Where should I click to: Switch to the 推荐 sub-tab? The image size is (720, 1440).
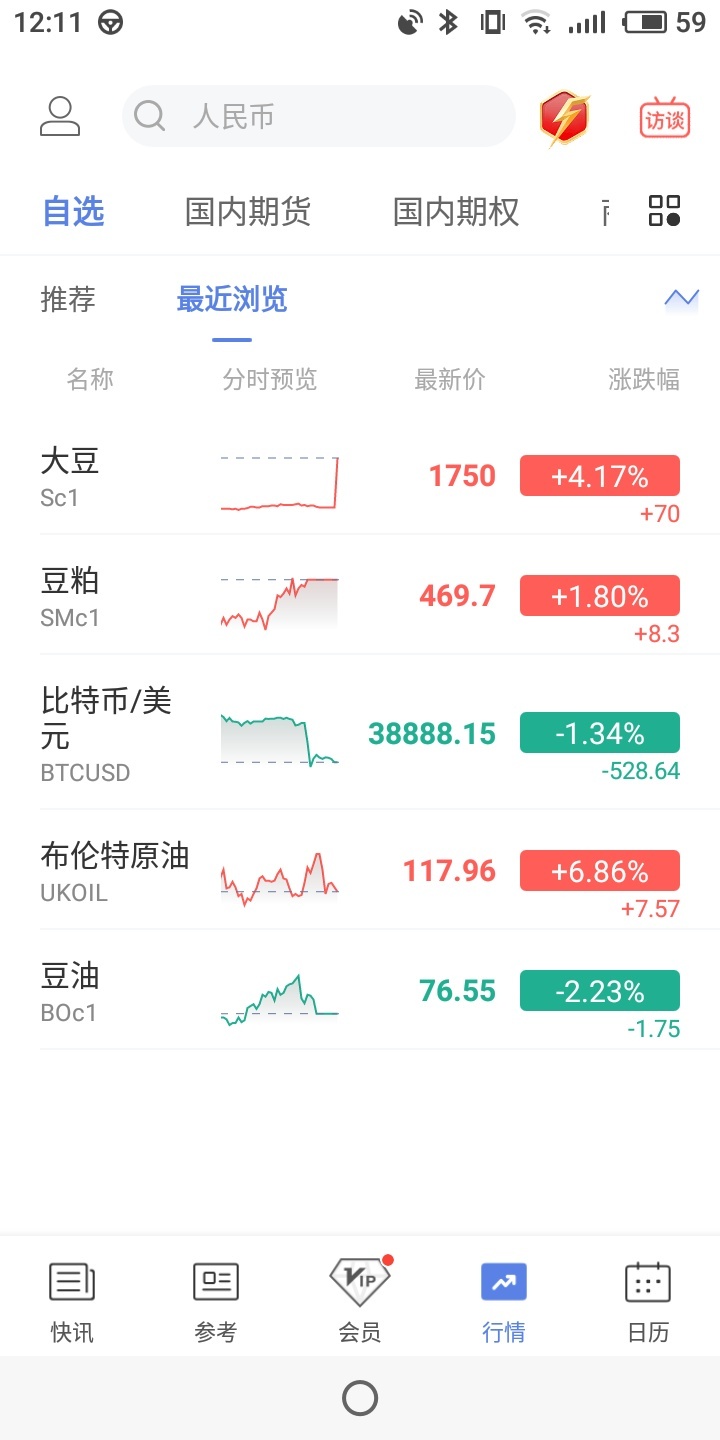click(x=68, y=299)
